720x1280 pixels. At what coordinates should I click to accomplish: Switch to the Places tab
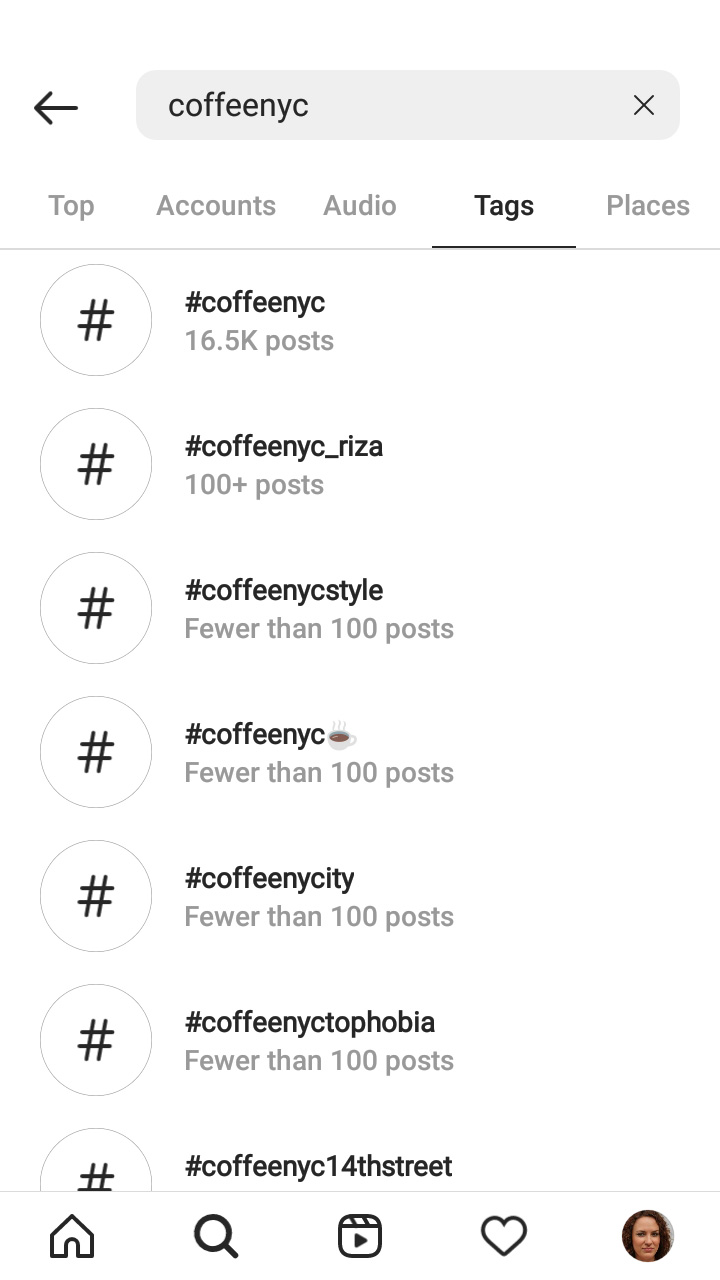point(648,205)
